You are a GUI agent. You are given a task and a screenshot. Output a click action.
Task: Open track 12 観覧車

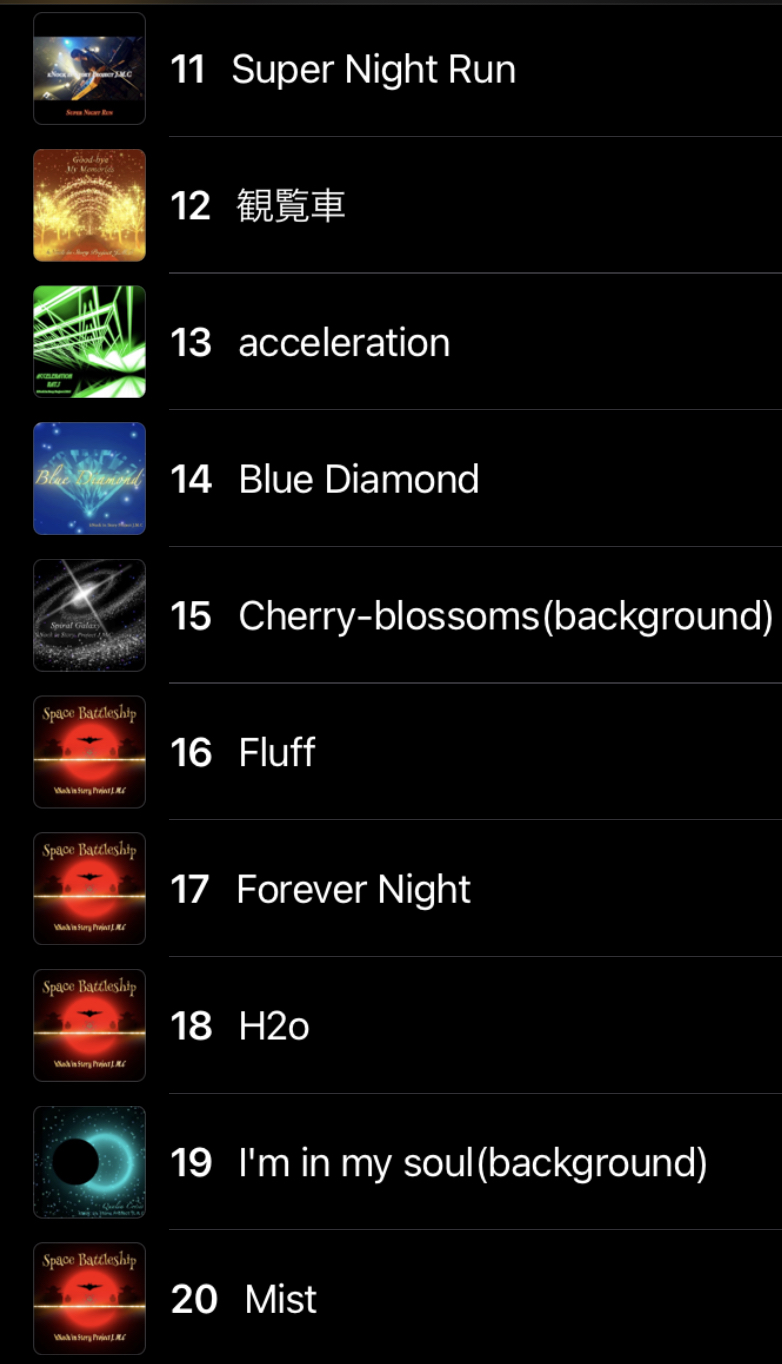click(291, 206)
